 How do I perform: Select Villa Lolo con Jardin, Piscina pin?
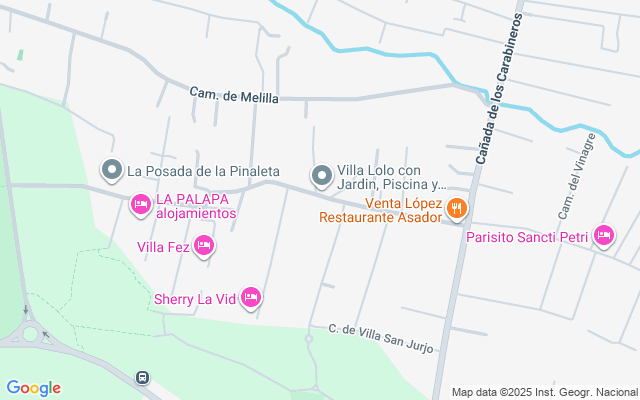(x=322, y=177)
